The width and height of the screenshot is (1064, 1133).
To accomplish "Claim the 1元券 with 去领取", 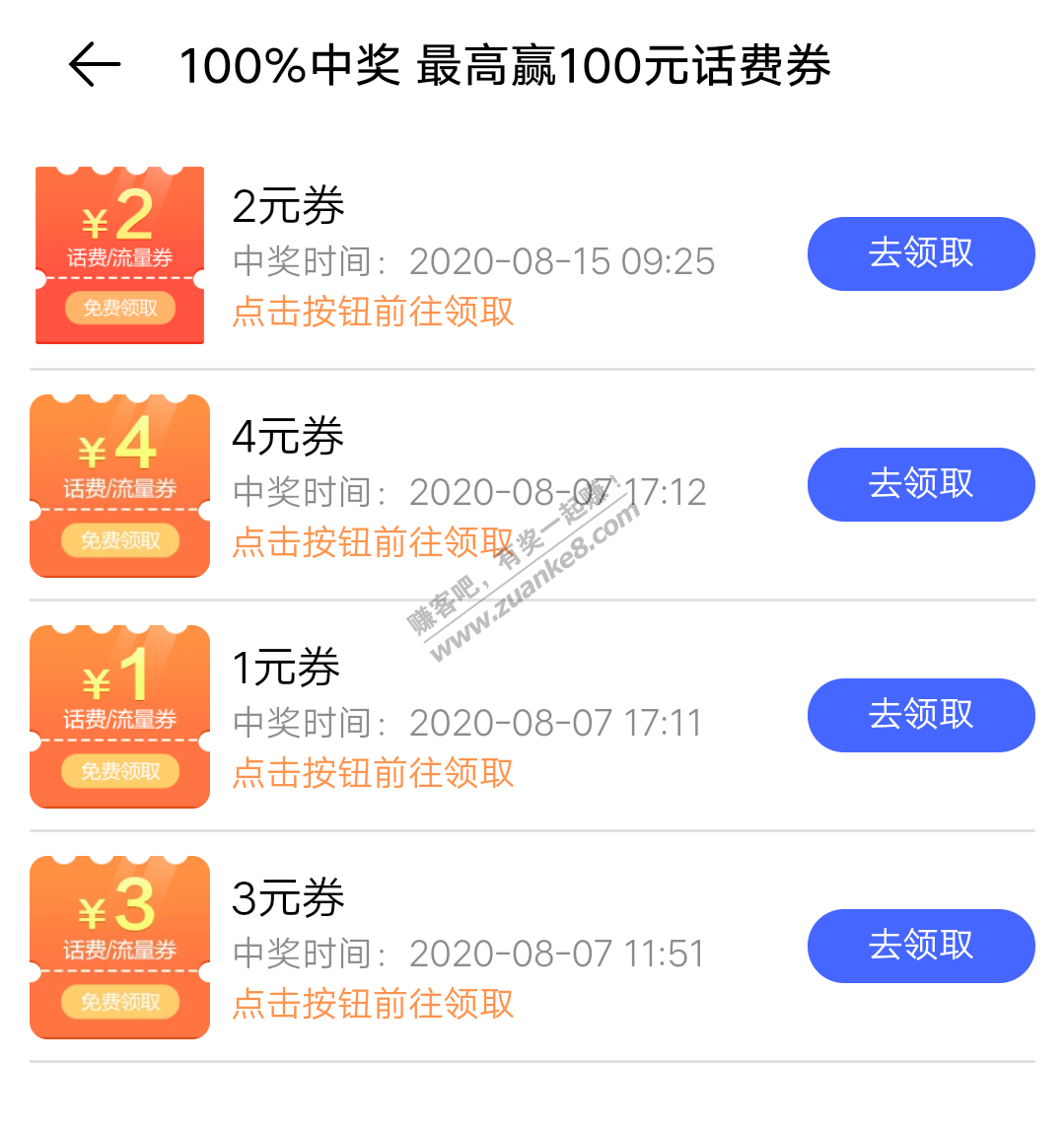I will pyautogui.click(x=920, y=715).
